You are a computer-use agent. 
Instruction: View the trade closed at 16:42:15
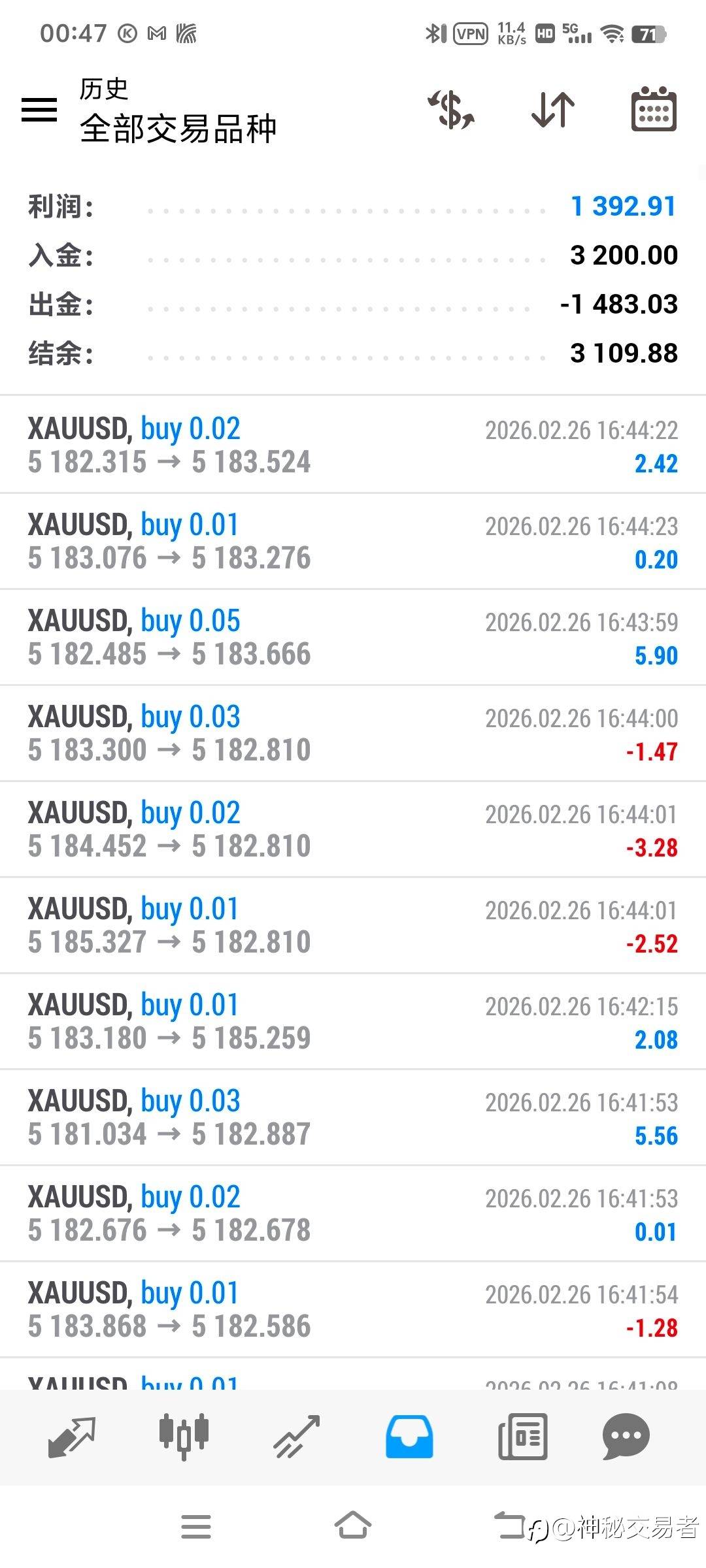tap(353, 1021)
